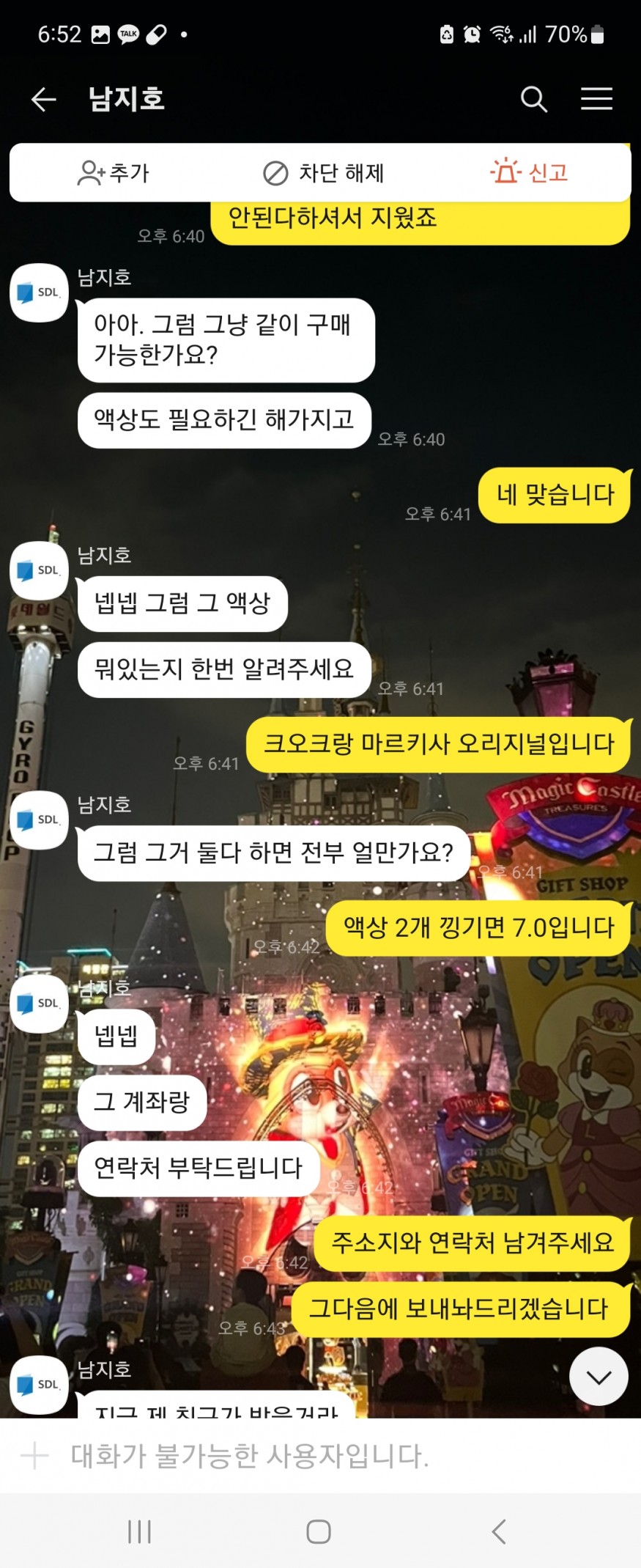Image resolution: width=641 pixels, height=1568 pixels.
Task: Go back from the chat with 남지호
Action: tap(43, 99)
